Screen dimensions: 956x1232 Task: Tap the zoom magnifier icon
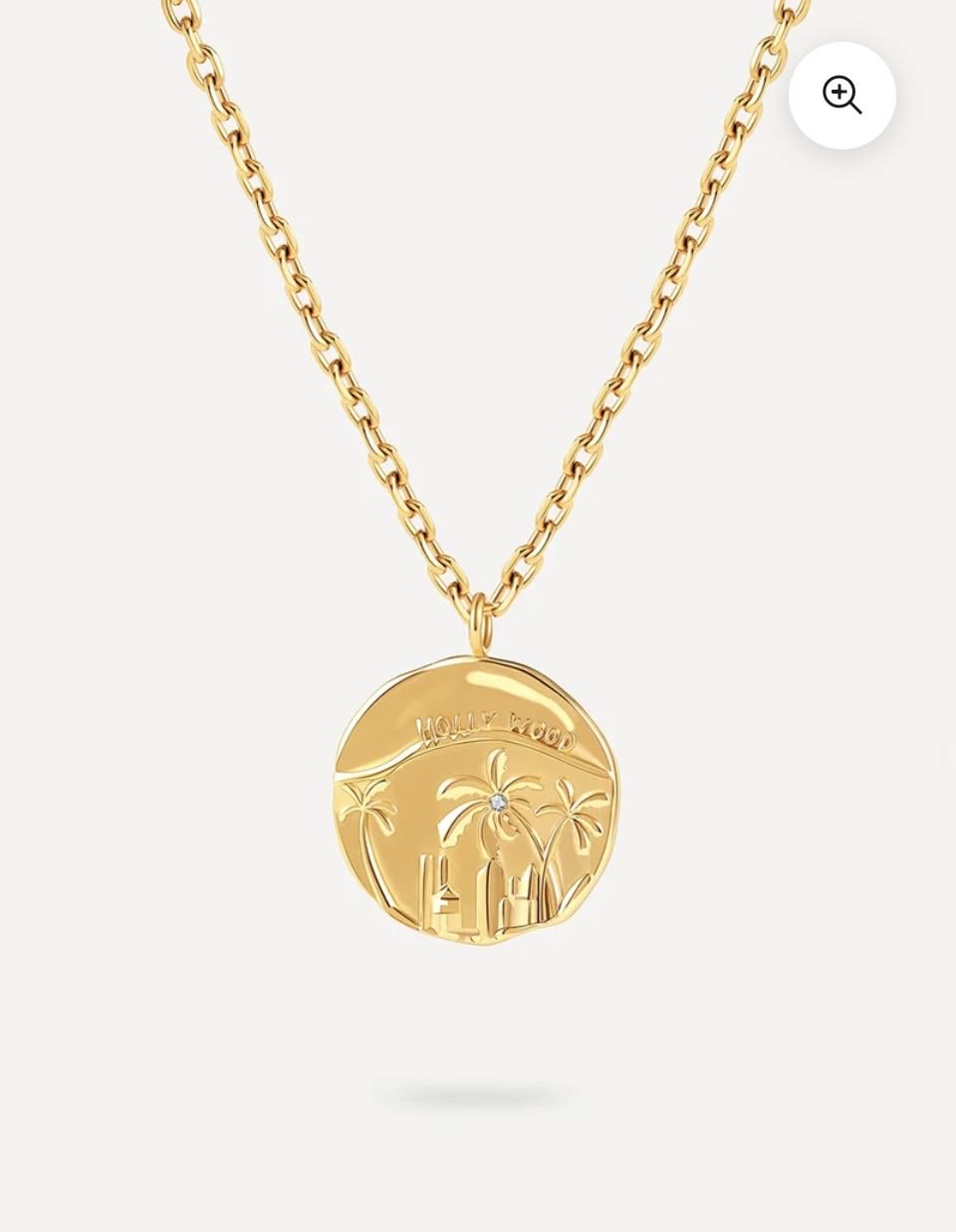click(841, 96)
